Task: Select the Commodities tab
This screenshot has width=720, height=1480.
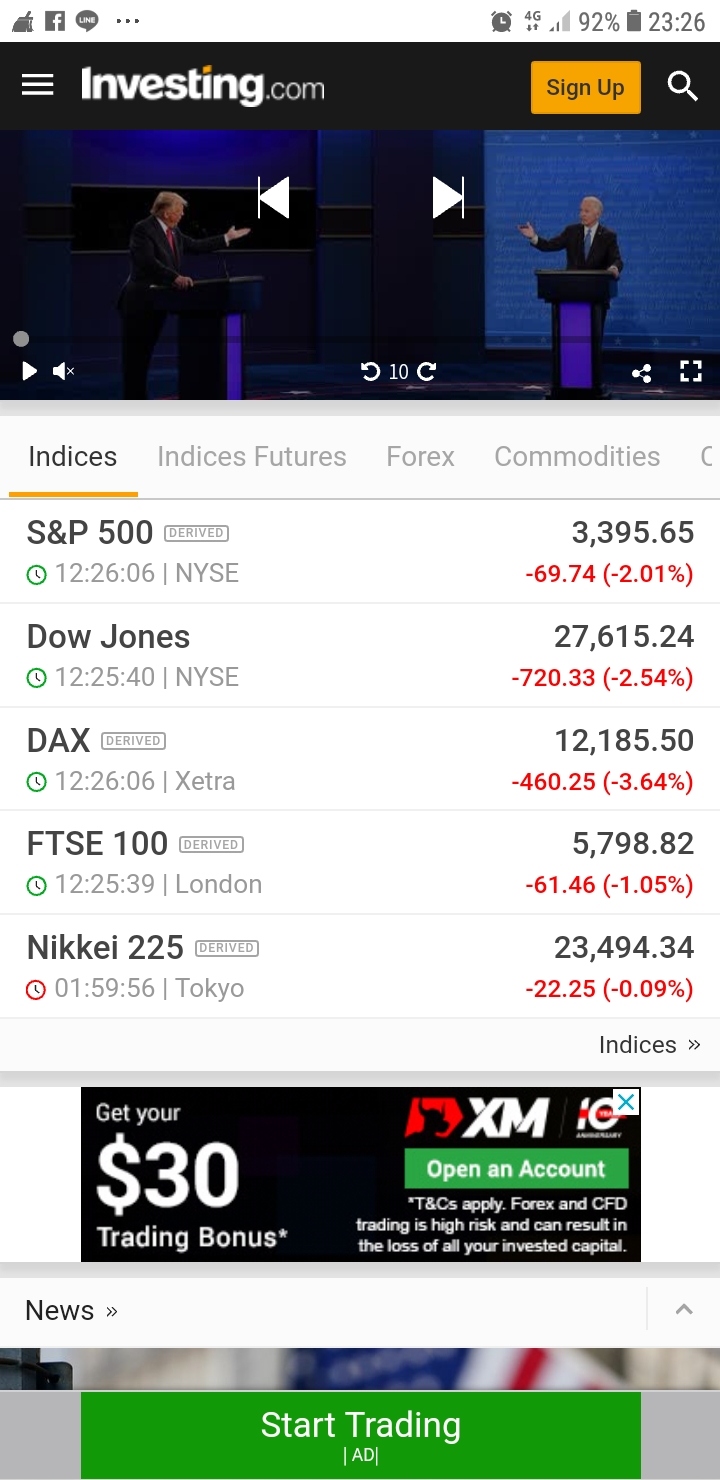Action: [577, 457]
